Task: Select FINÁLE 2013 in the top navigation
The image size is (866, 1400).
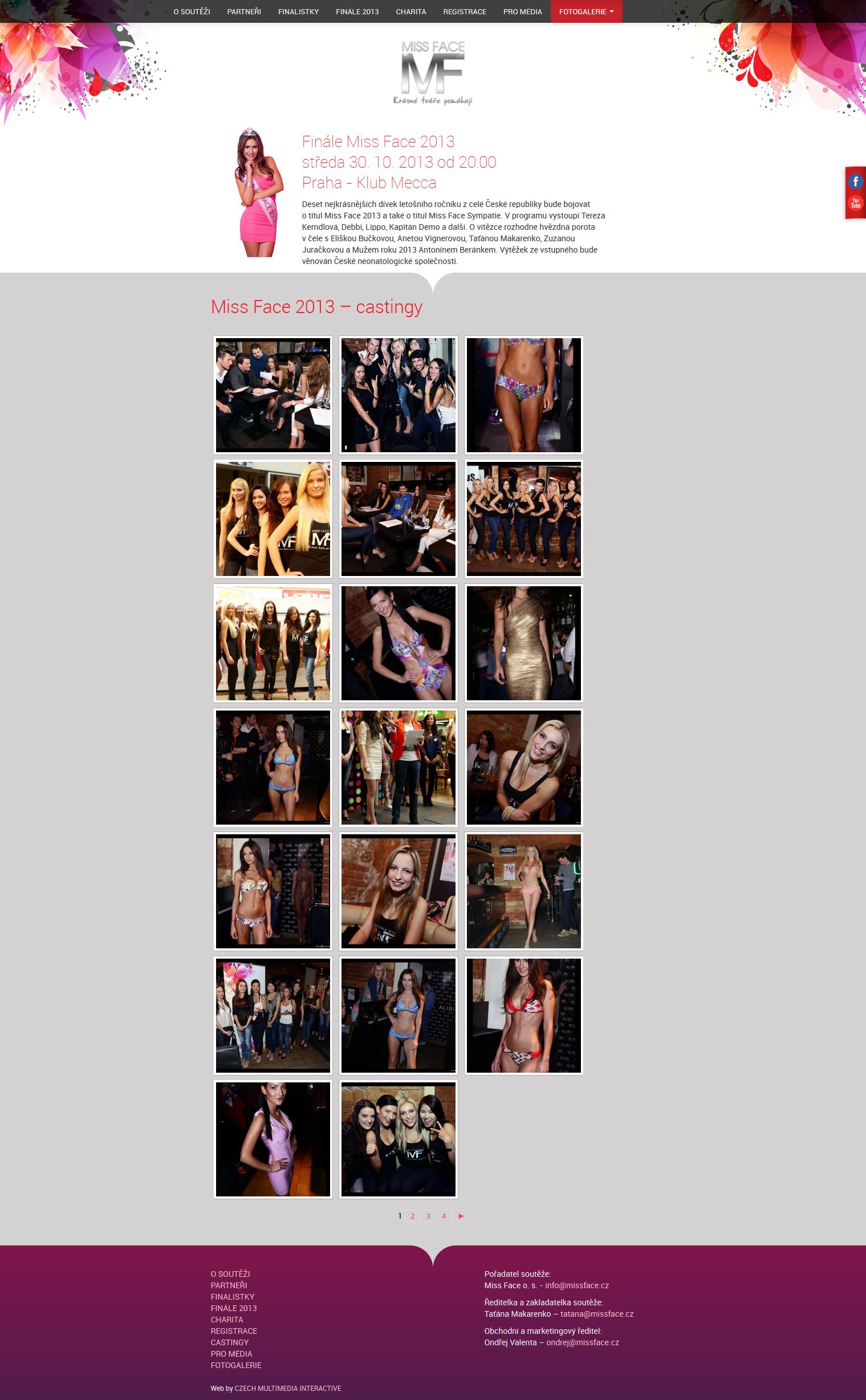Action: coord(357,11)
